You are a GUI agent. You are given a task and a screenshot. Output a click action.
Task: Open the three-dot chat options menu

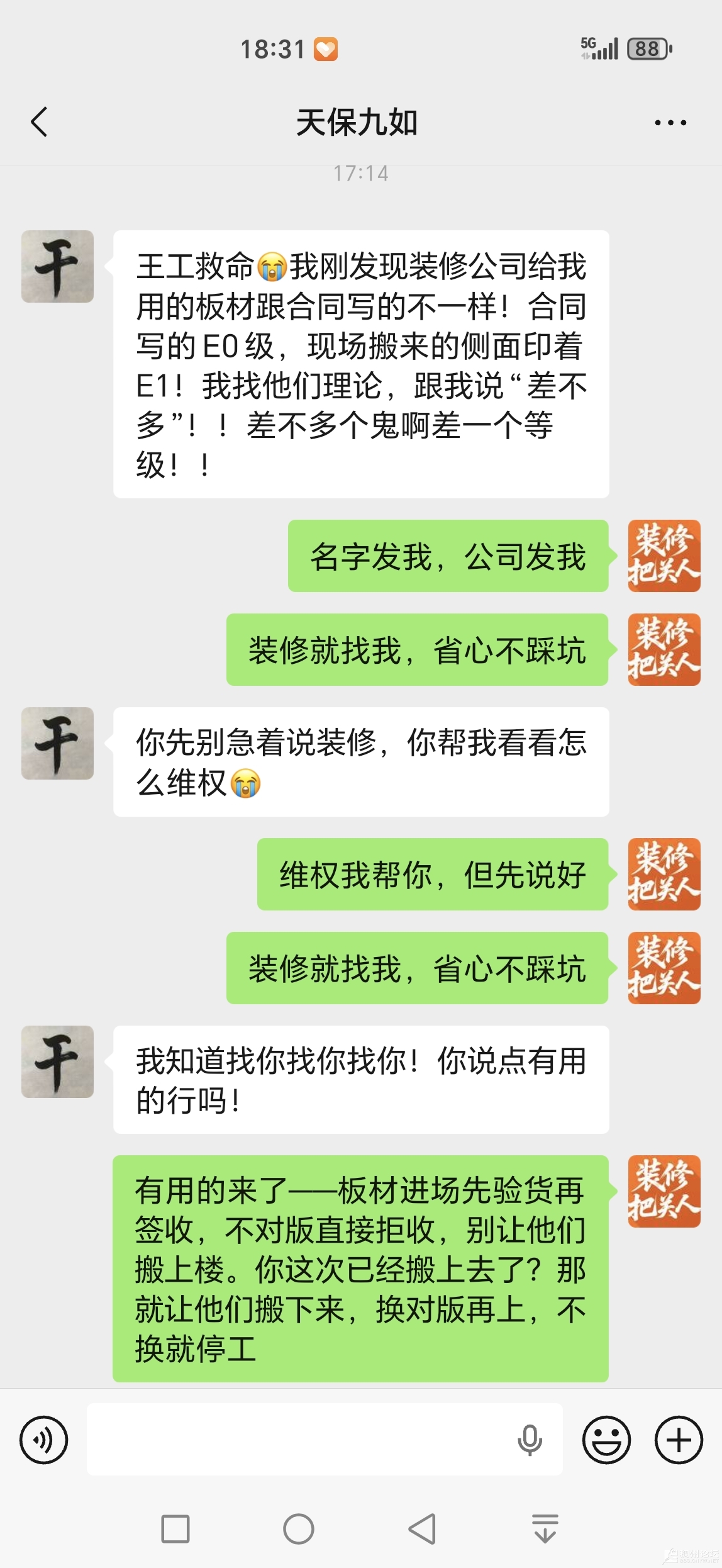(670, 123)
